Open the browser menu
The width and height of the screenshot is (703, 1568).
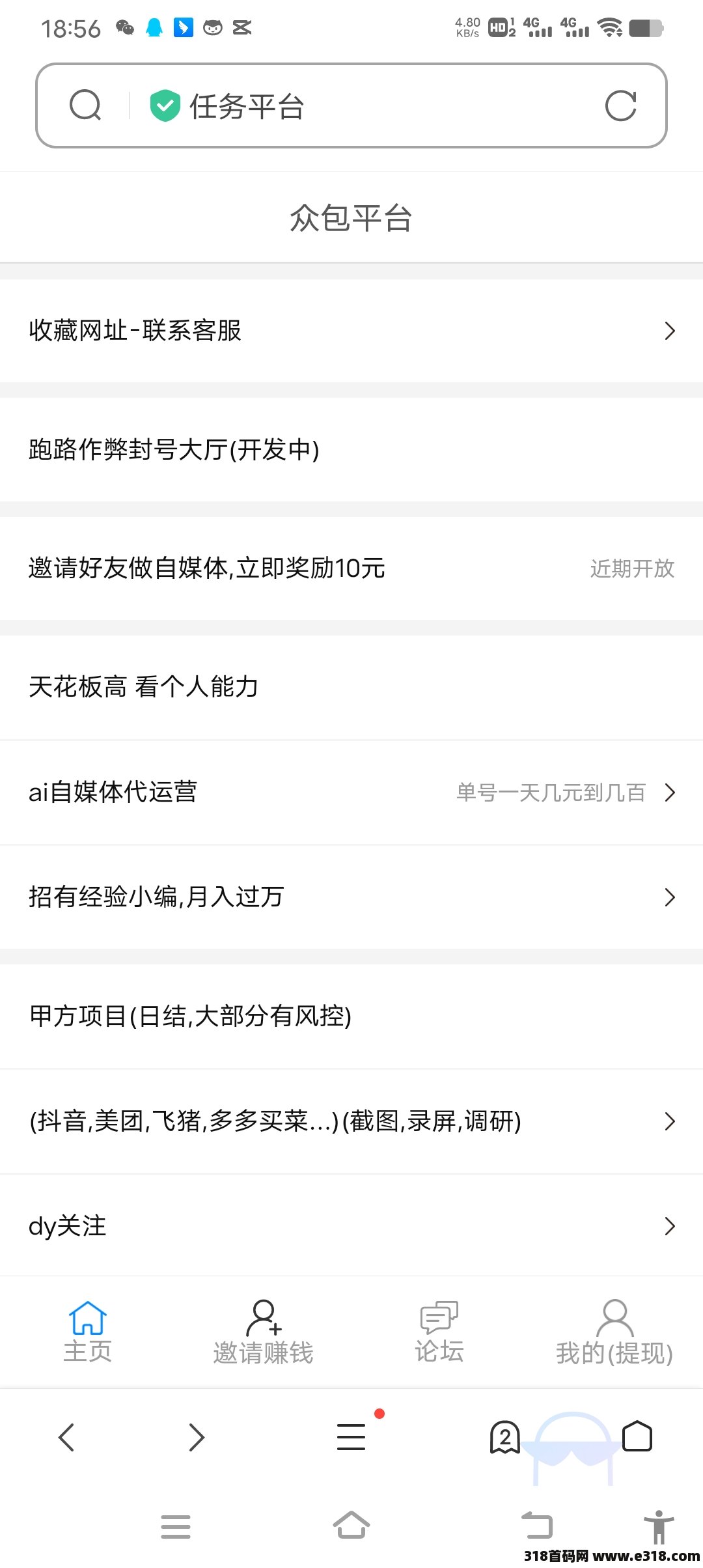[x=351, y=1437]
